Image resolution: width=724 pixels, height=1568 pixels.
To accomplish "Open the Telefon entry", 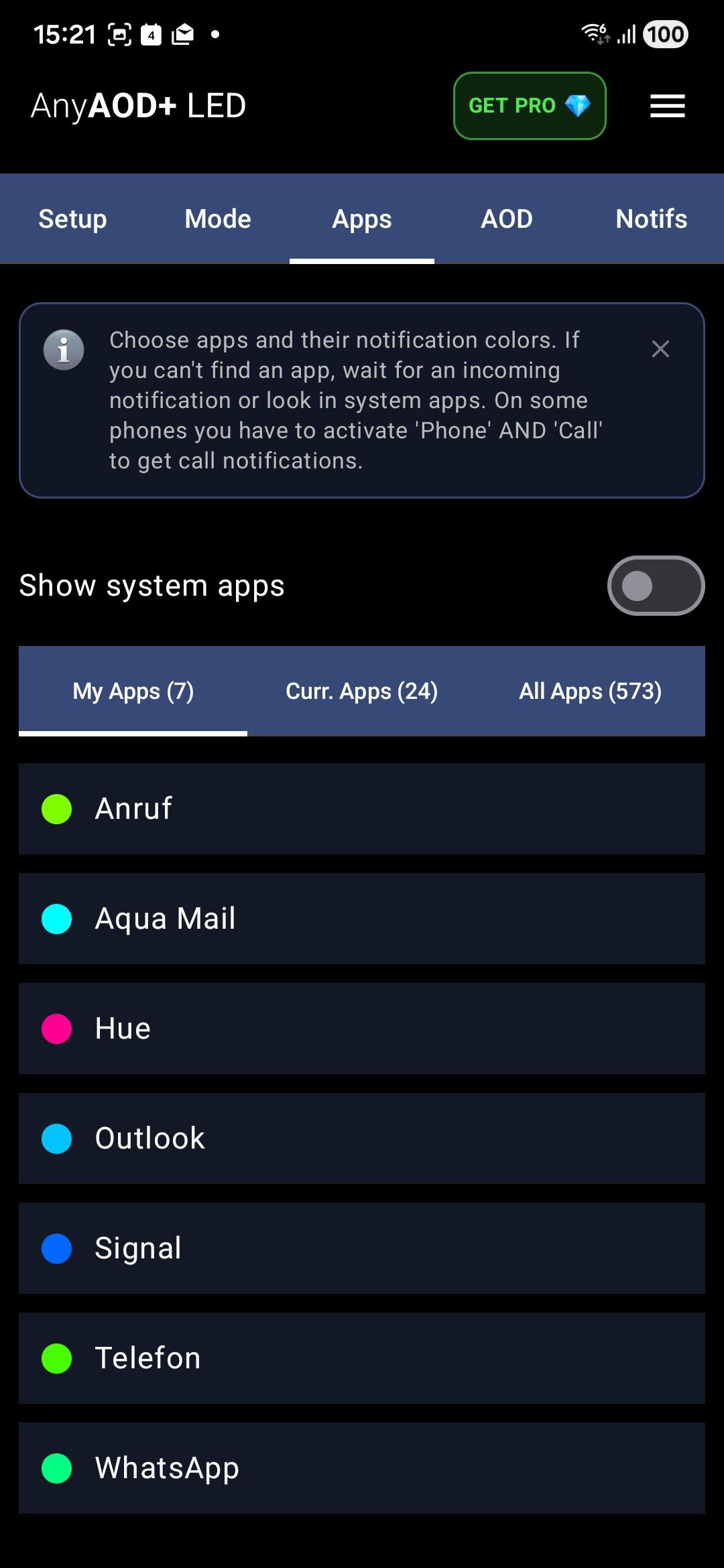I will (362, 1358).
